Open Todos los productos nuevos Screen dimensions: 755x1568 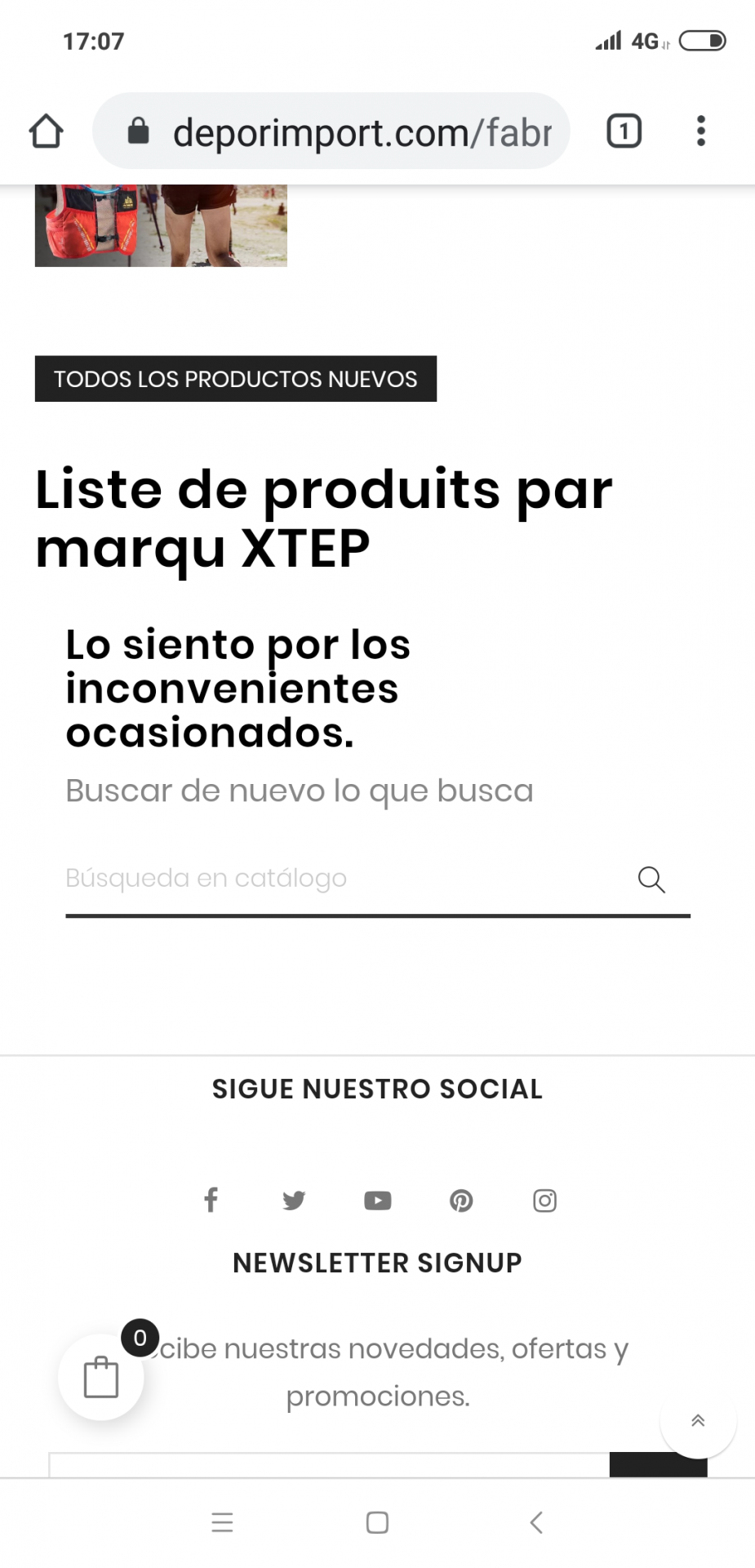click(235, 379)
